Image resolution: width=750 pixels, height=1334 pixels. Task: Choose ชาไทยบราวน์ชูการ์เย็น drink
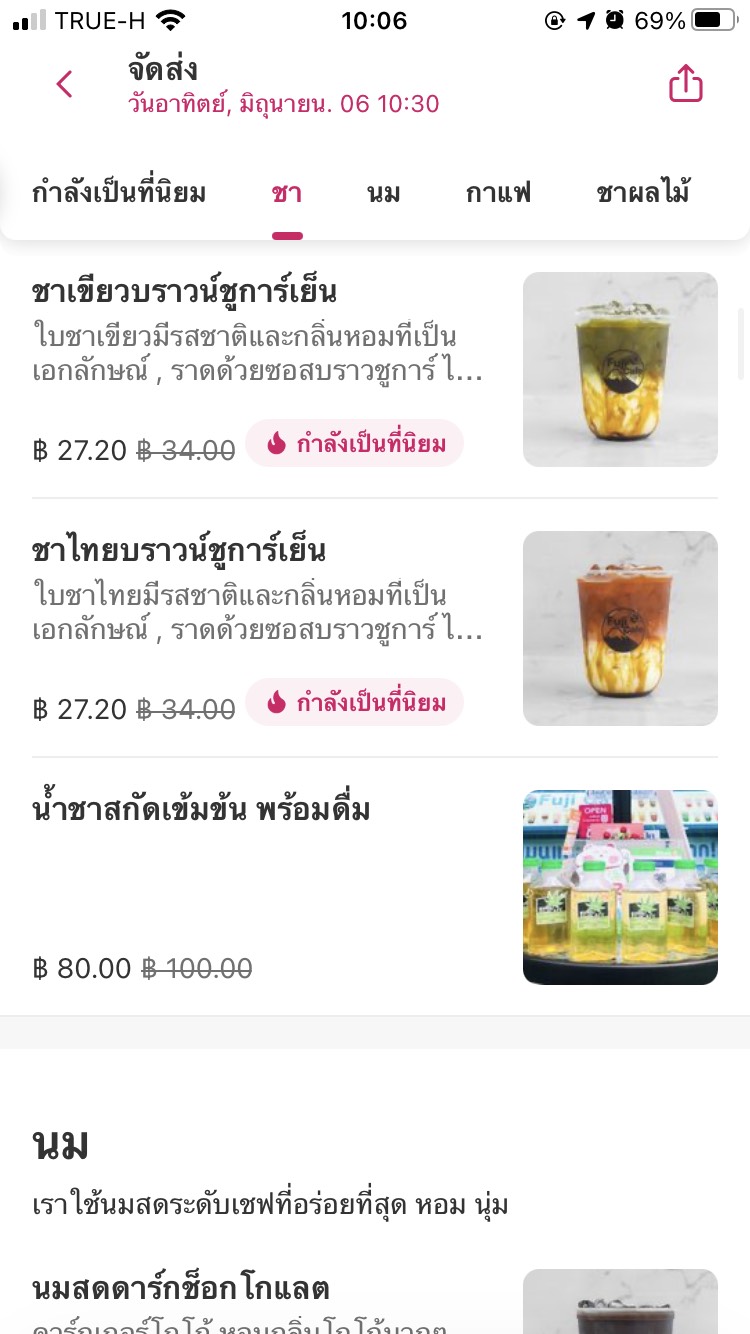point(180,552)
